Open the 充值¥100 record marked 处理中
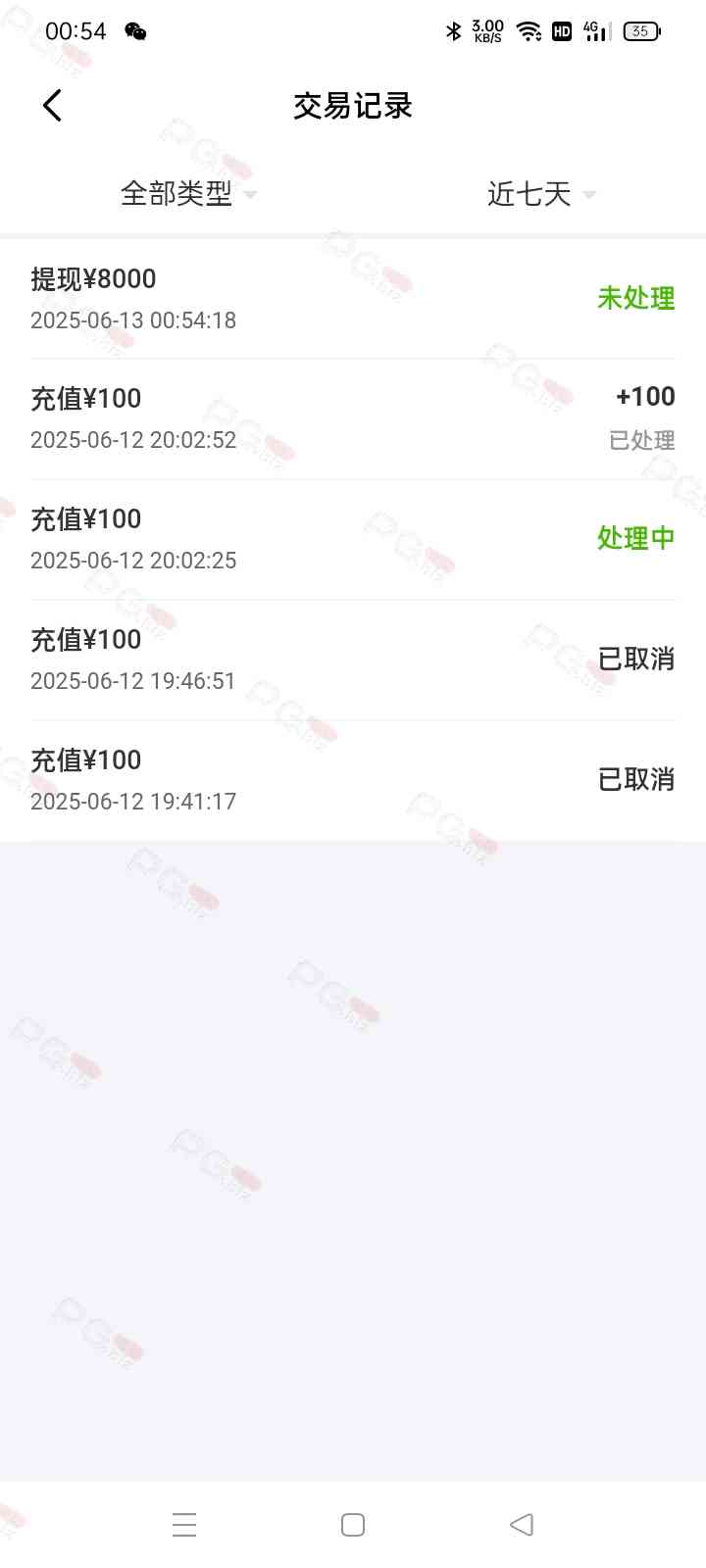Image resolution: width=706 pixels, height=1568 pixels. [353, 540]
